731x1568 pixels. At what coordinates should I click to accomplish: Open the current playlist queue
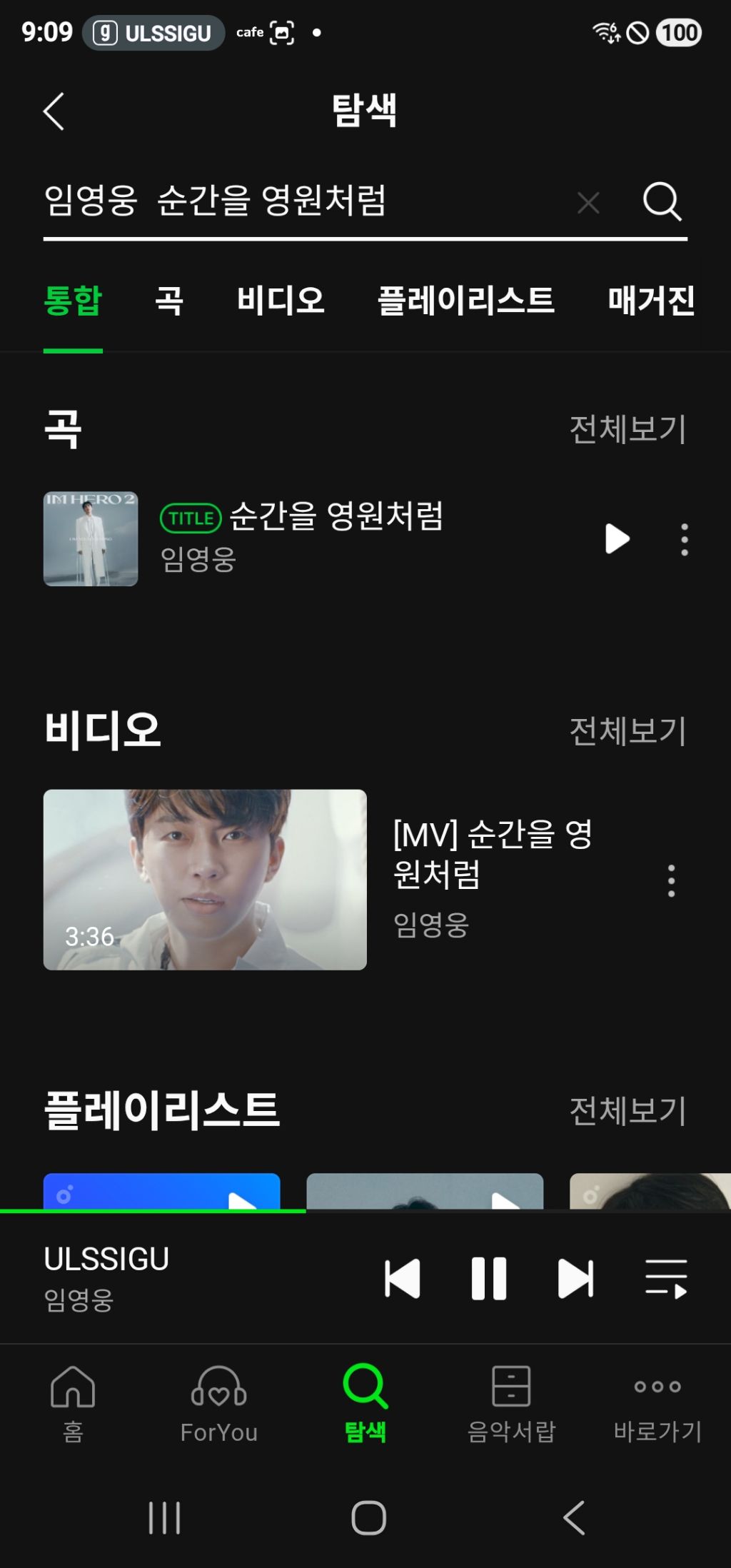(666, 1278)
